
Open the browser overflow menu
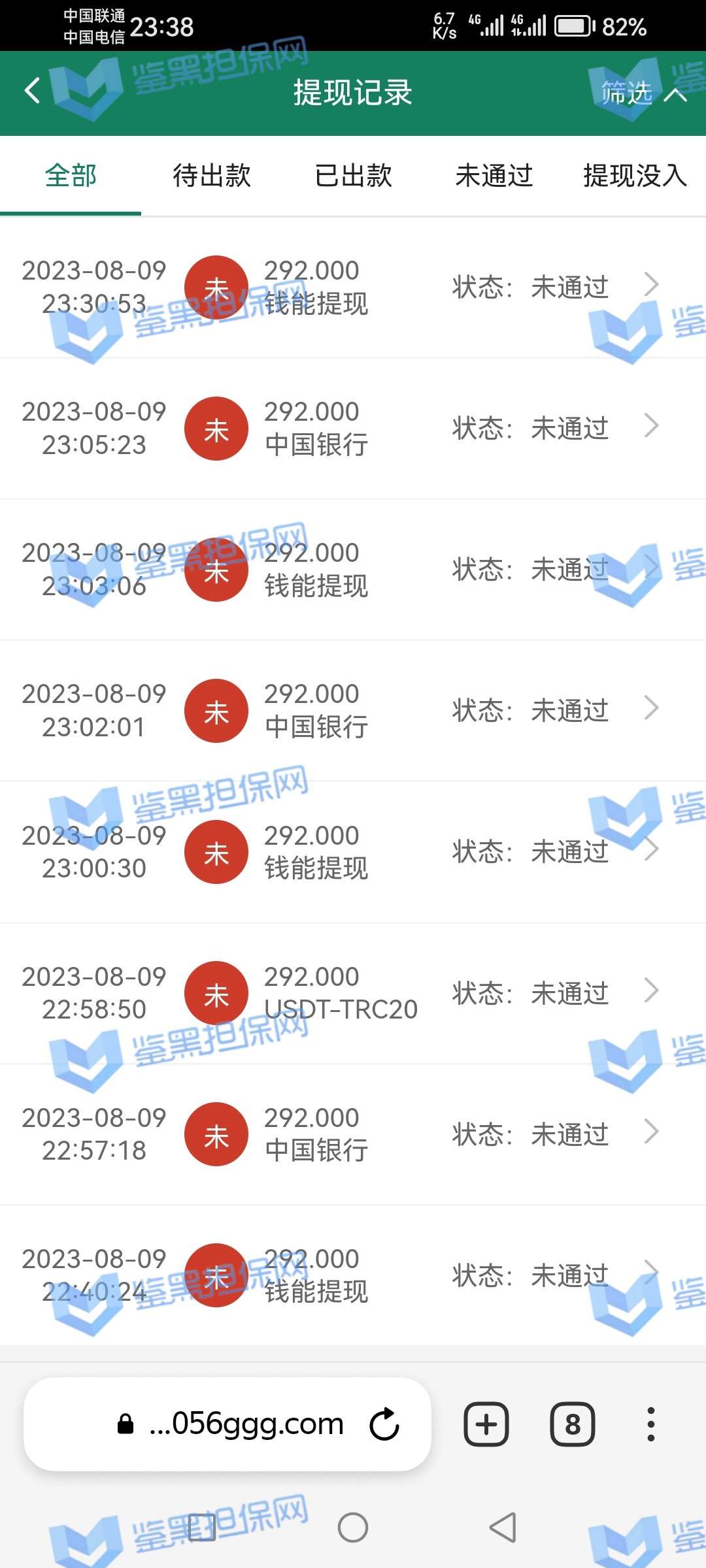650,1424
